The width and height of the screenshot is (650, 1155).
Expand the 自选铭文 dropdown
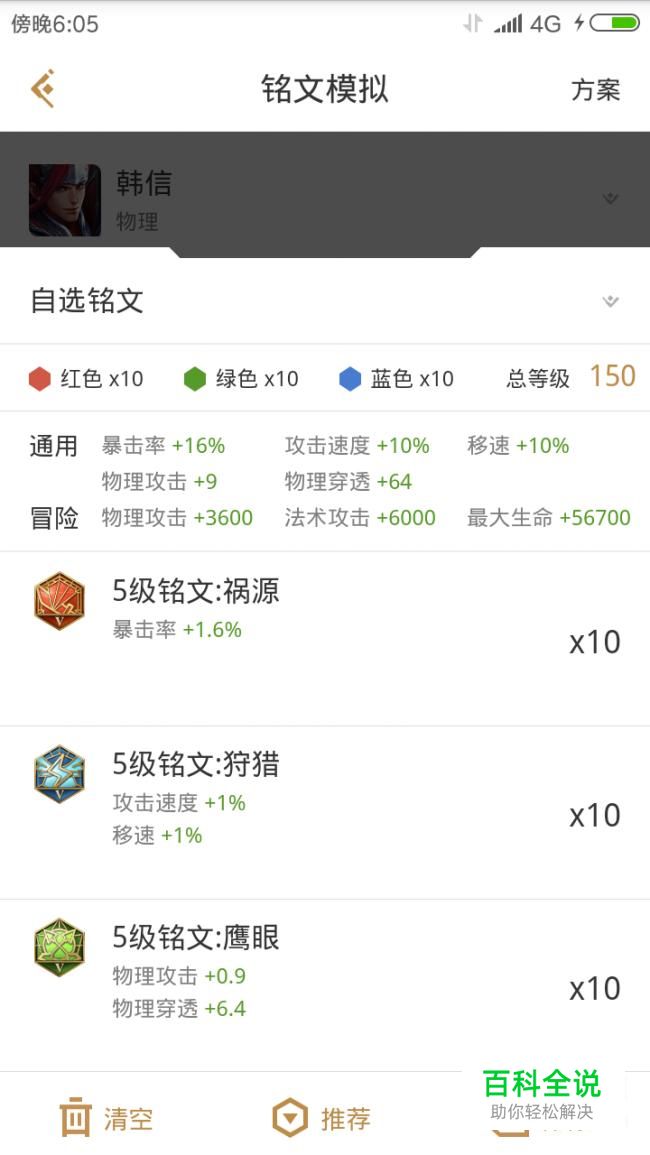coord(325,301)
